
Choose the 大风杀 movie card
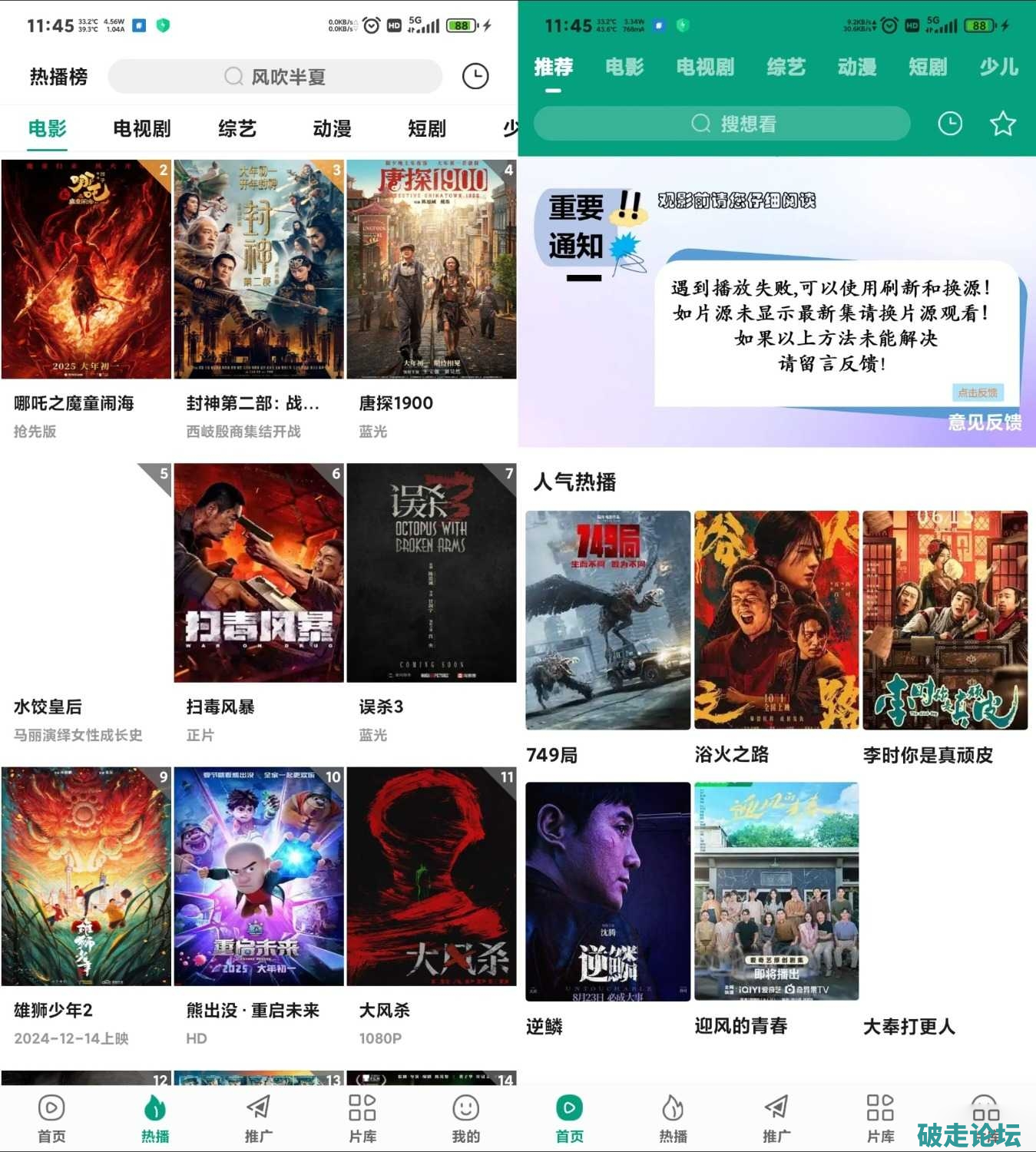pos(432,876)
